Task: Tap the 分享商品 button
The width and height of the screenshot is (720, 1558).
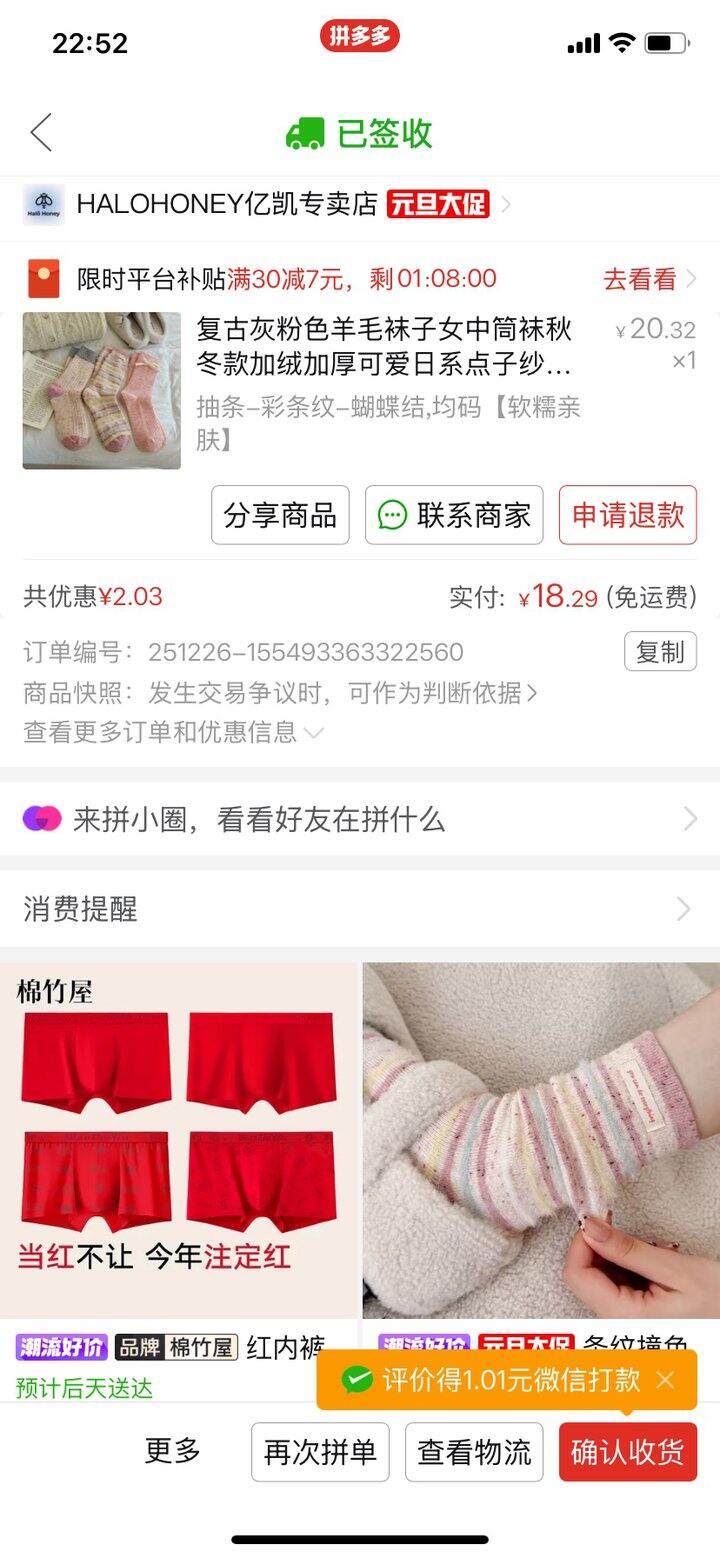Action: 280,515
